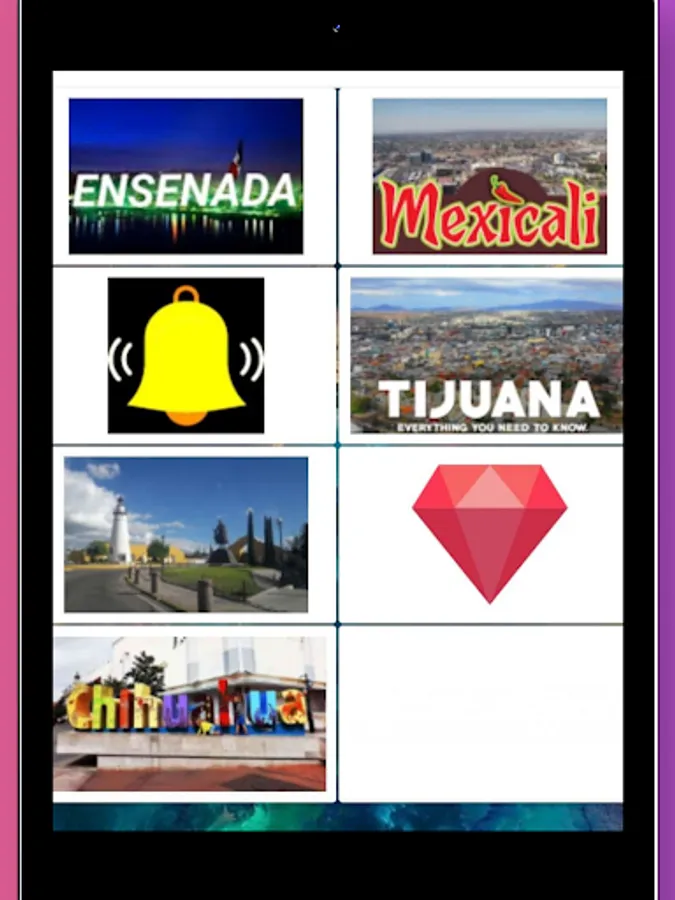
Task: Open the Ensenada tile
Action: pos(186,176)
